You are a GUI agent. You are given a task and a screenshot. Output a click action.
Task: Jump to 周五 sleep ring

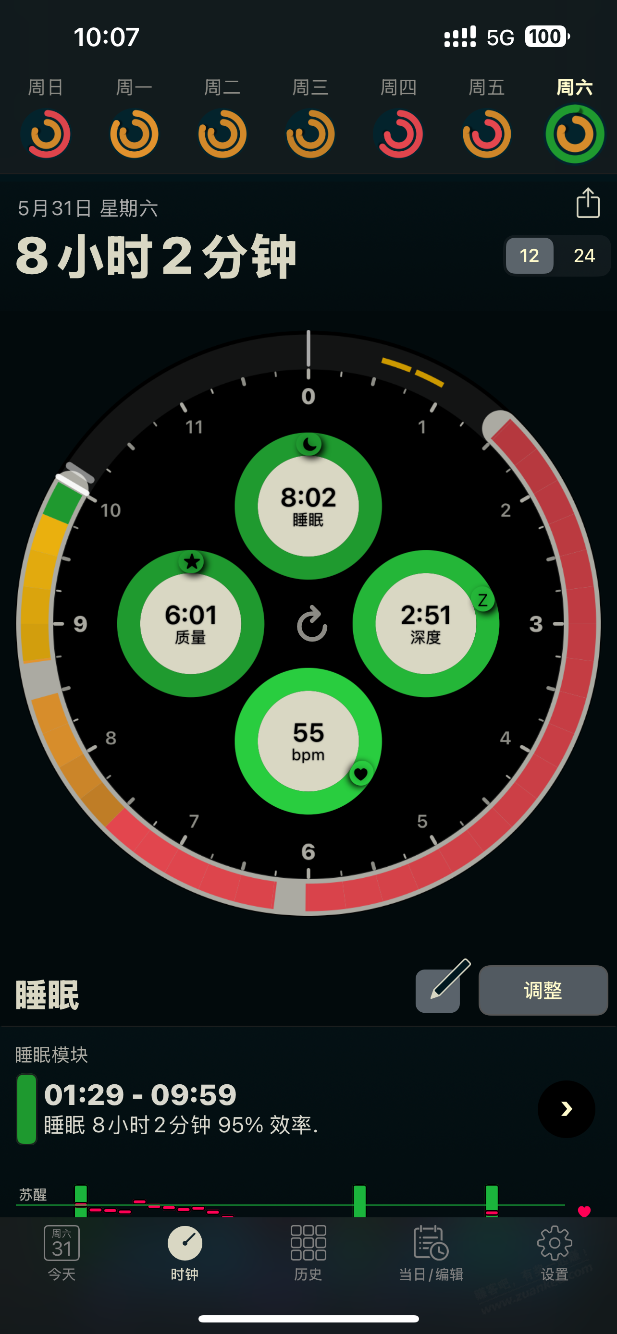click(x=487, y=133)
